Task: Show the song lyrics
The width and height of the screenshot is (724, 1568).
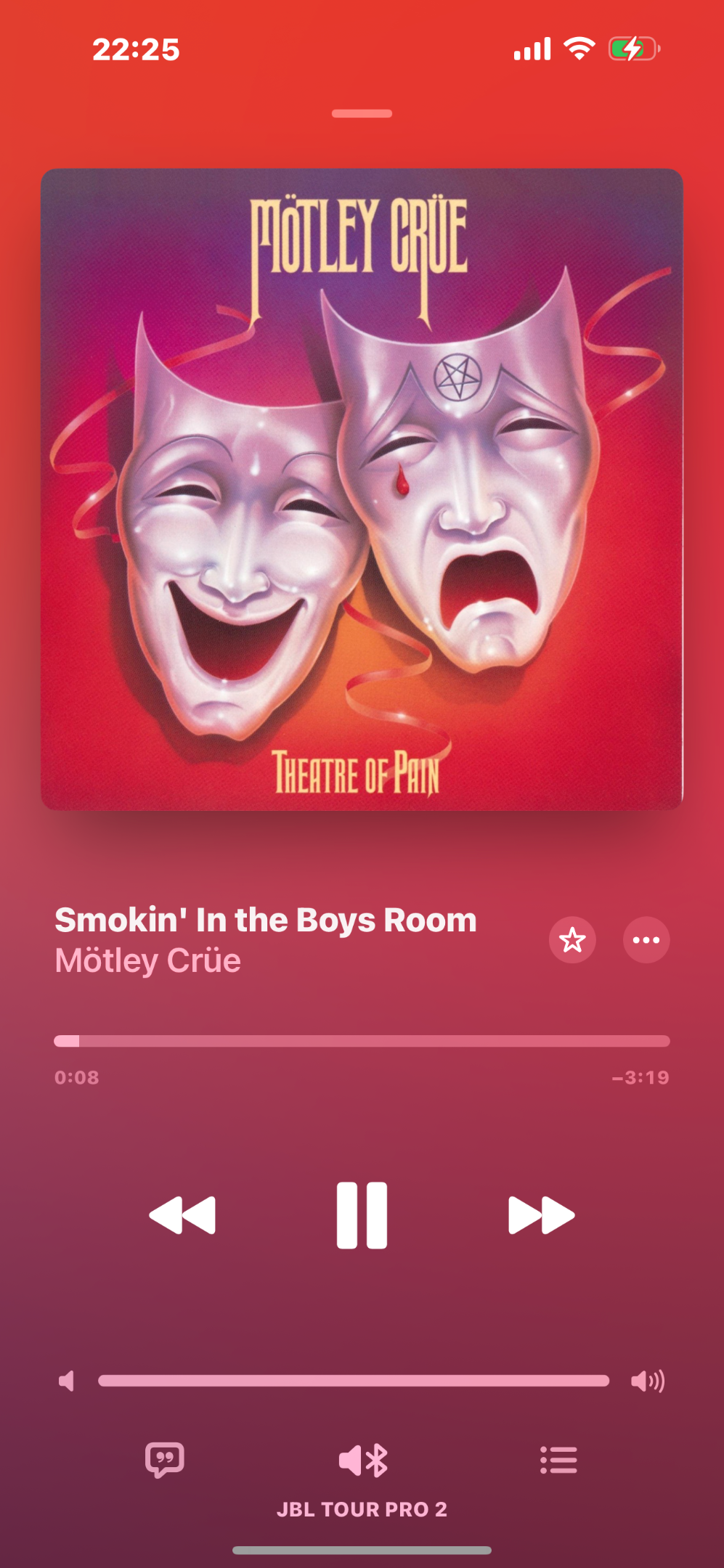Action: (x=165, y=1460)
